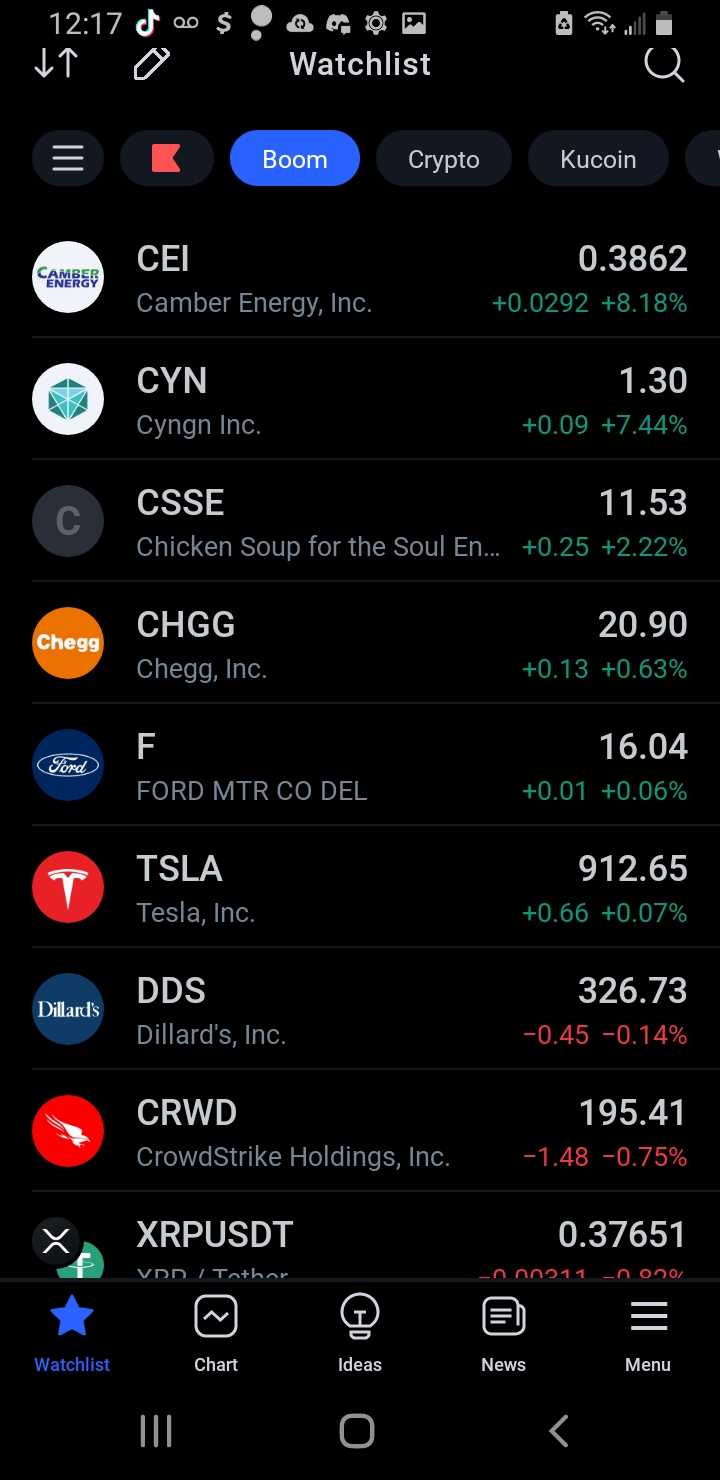Choose the Boom watchlist chip
Image resolution: width=720 pixels, height=1480 pixels.
[294, 159]
